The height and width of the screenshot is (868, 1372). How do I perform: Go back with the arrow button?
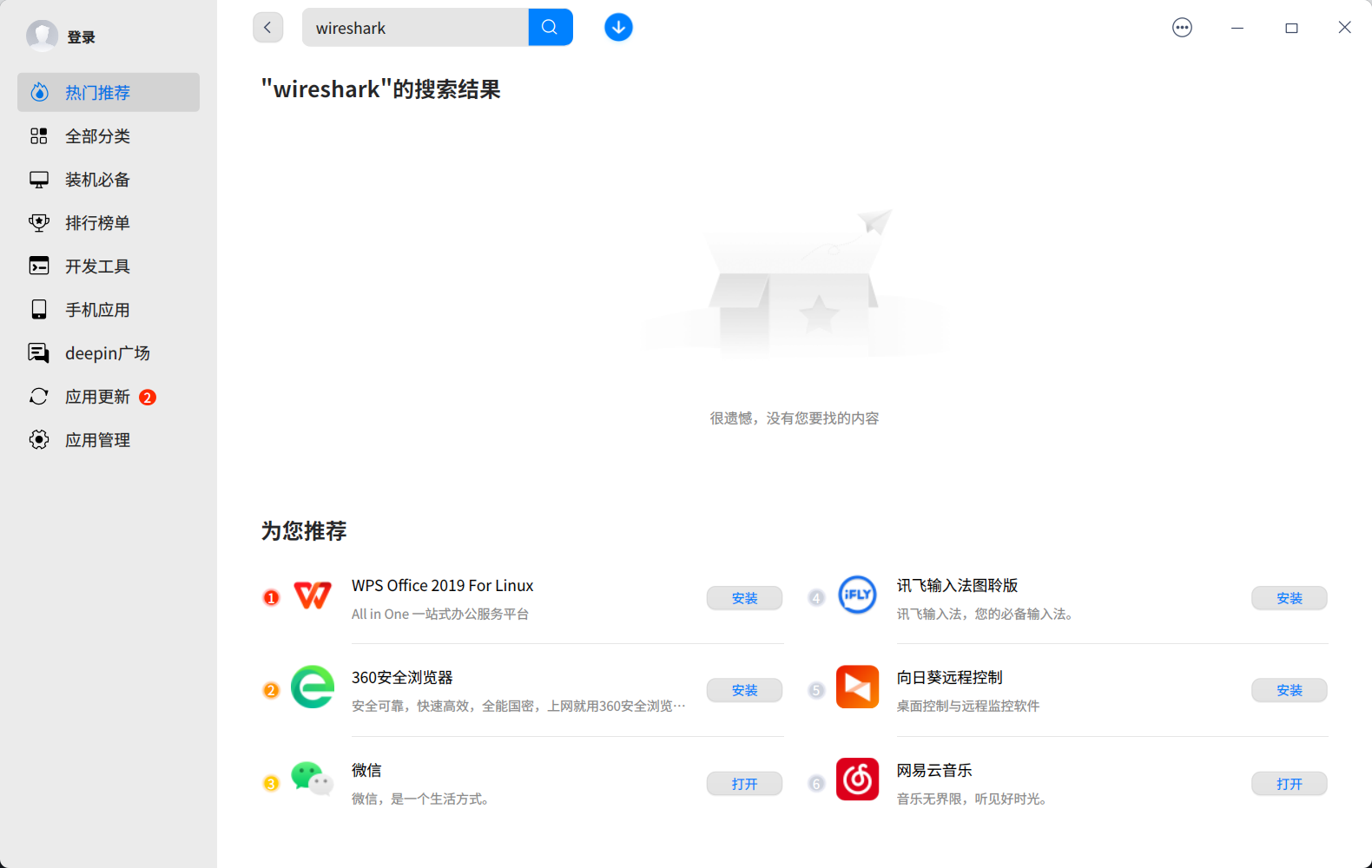coord(267,28)
